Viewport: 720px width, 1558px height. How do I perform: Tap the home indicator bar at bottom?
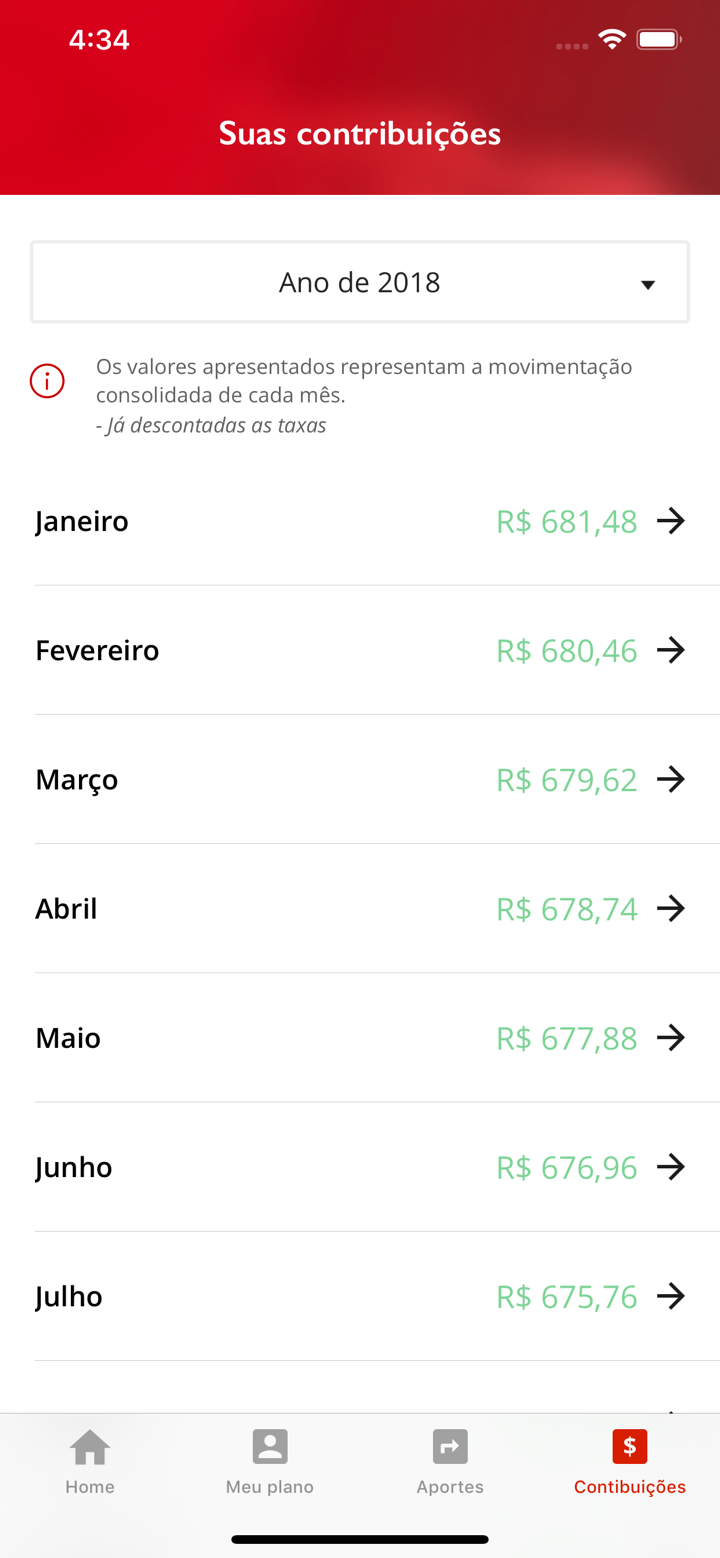360,1540
